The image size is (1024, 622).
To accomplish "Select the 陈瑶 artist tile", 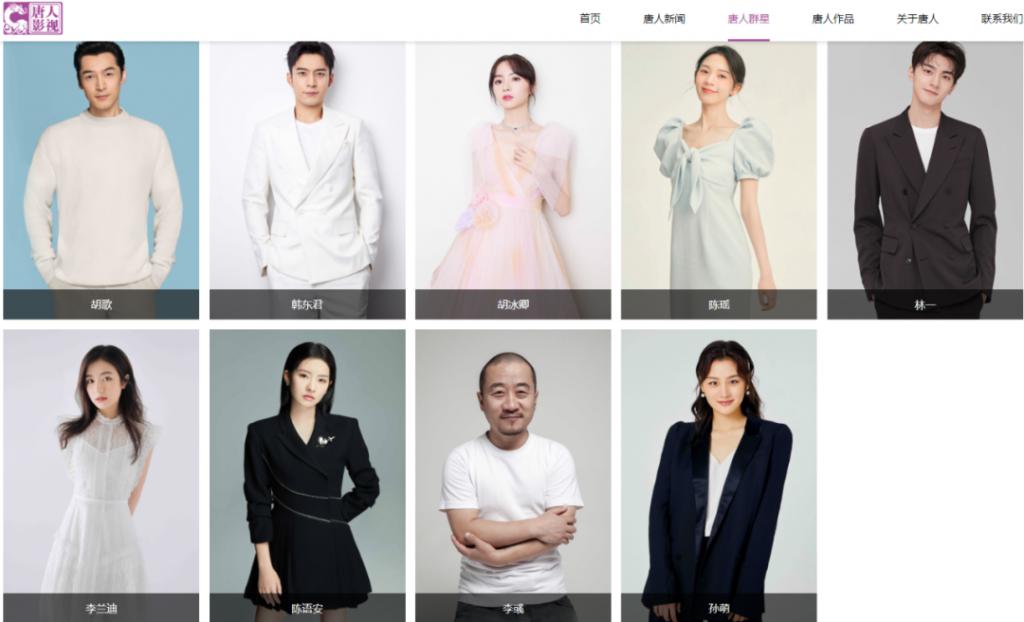I will [719, 180].
